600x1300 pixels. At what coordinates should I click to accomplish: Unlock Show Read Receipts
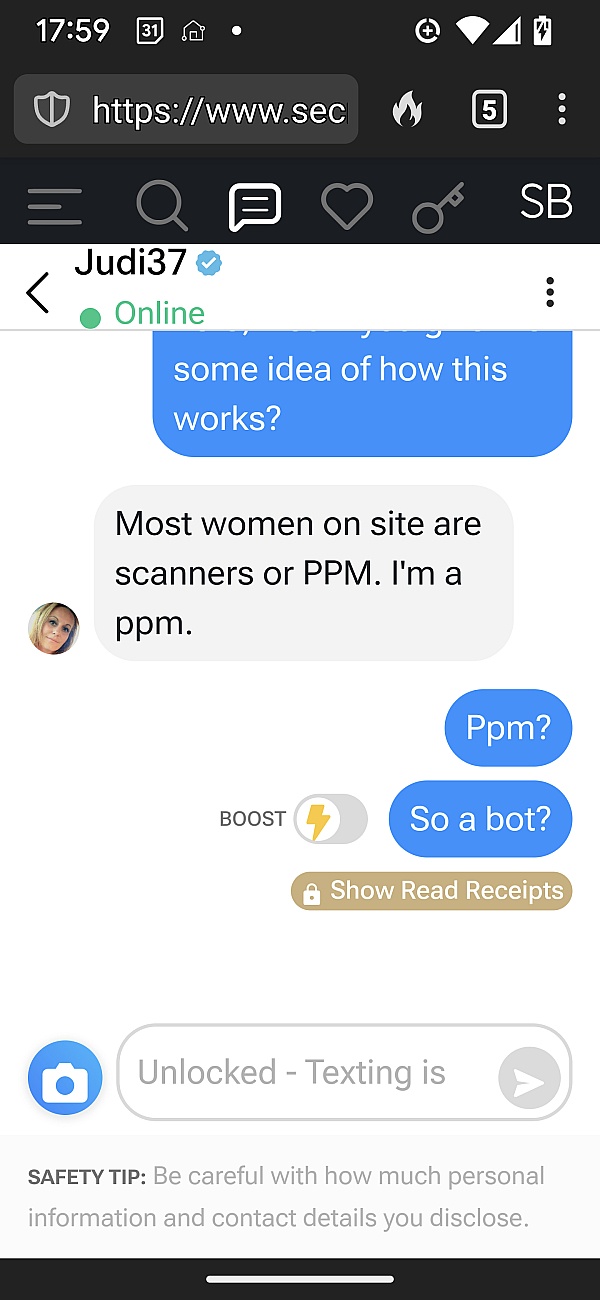[432, 891]
